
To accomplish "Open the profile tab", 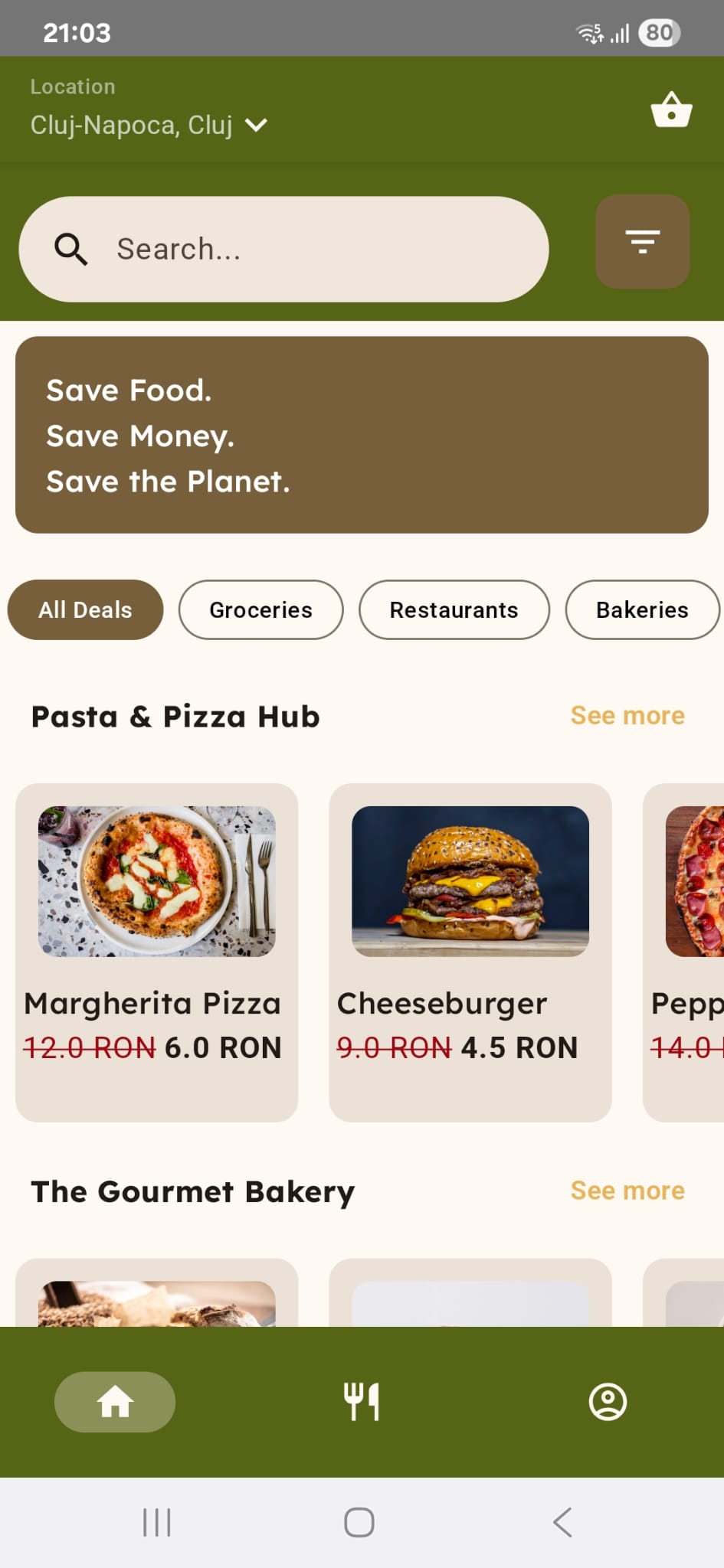I will coord(608,1402).
